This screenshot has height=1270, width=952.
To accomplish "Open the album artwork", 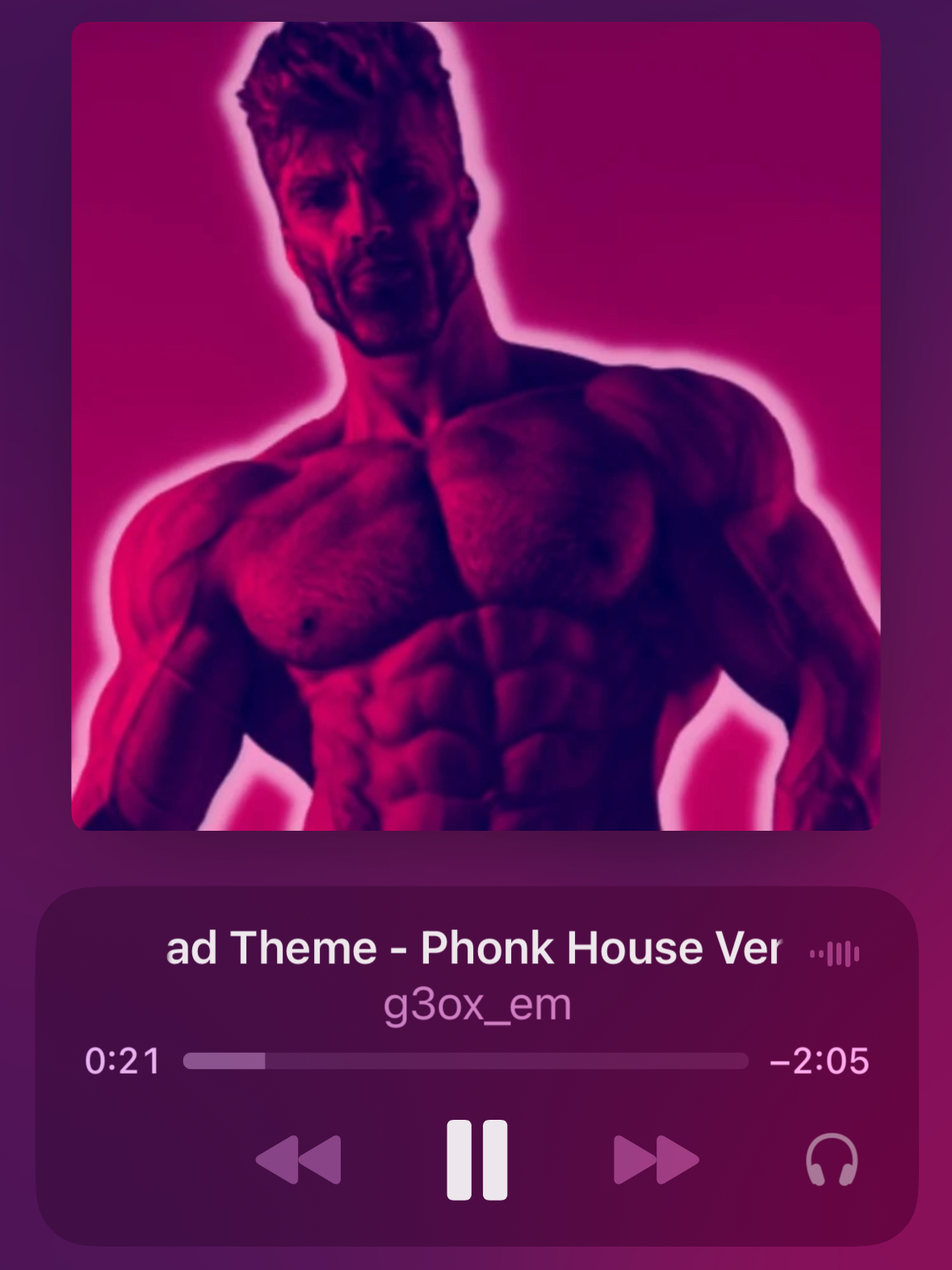I will [x=476, y=426].
